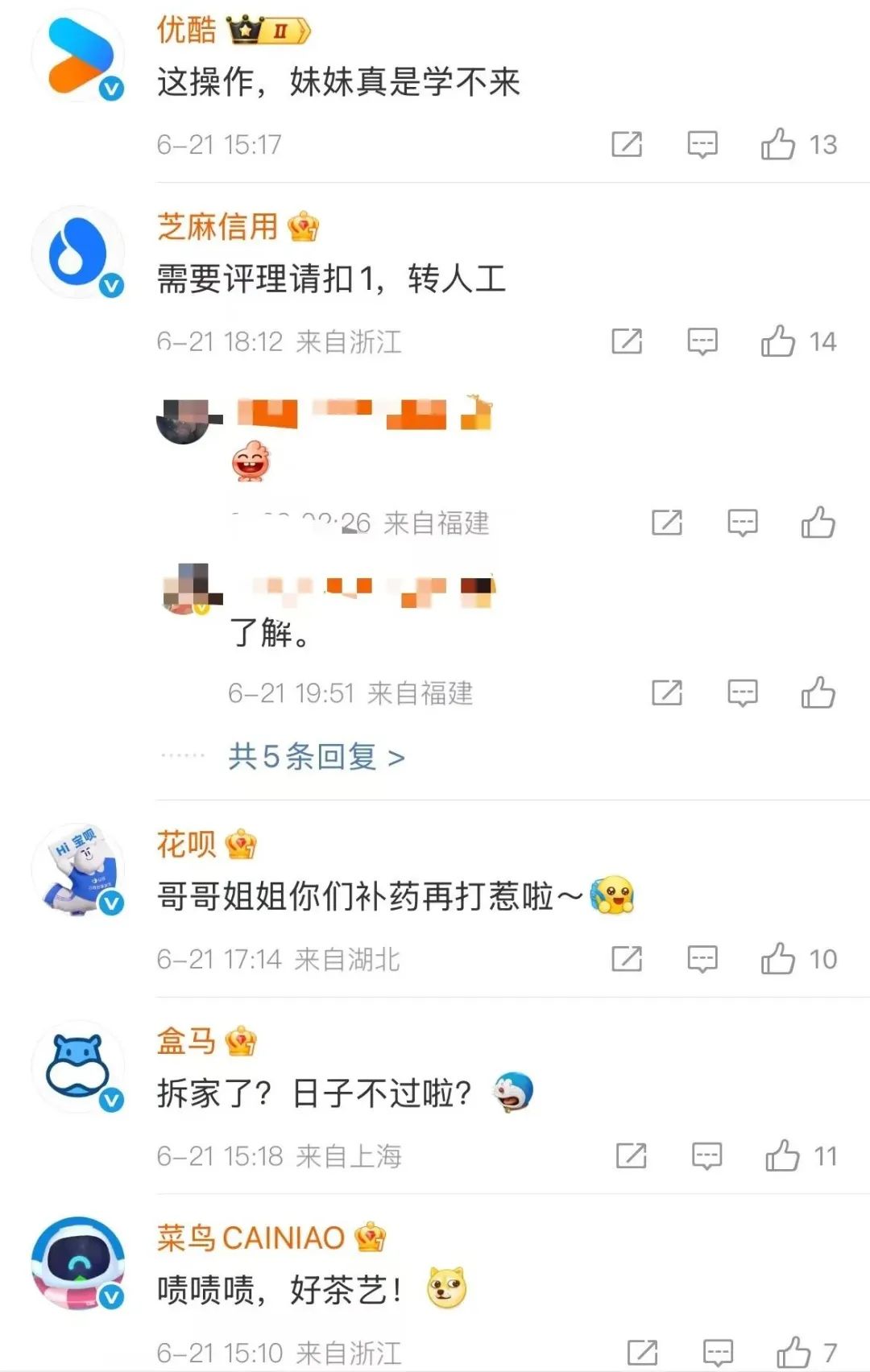Screen dimensions: 870x1372
Task: Reply to 菜鸟CAINIAO's comment
Action: click(717, 1353)
